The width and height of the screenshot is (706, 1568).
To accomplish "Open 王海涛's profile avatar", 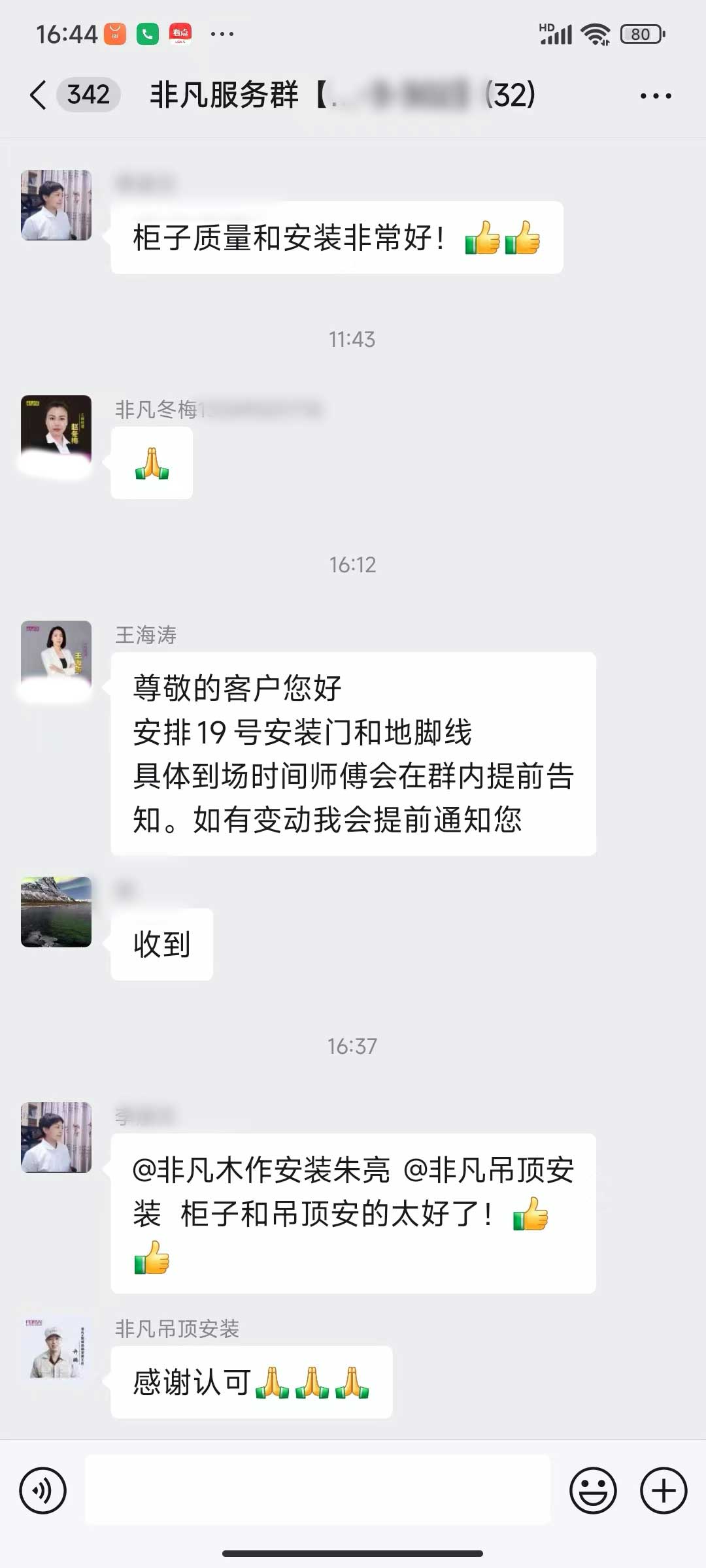I will tap(56, 655).
